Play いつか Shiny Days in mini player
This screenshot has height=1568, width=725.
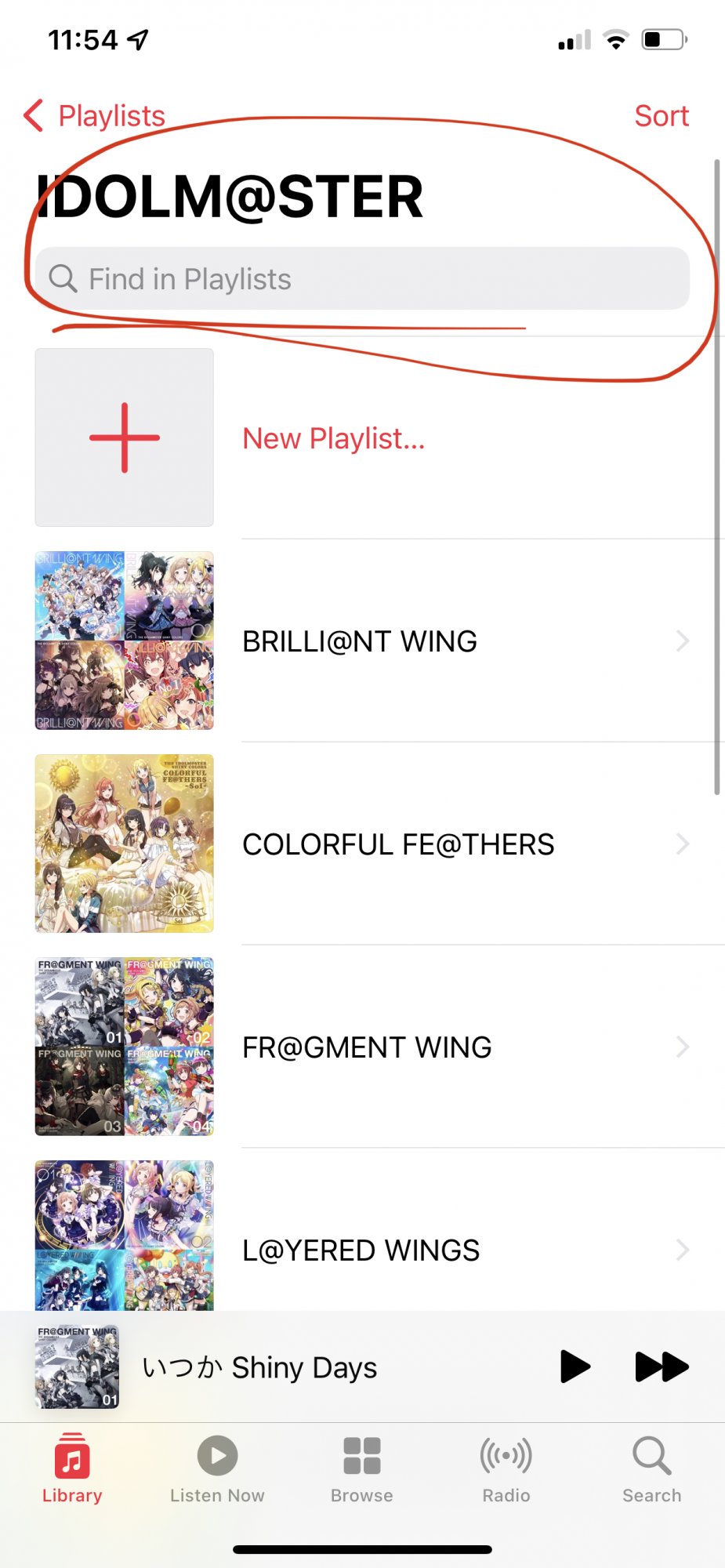pyautogui.click(x=575, y=1367)
